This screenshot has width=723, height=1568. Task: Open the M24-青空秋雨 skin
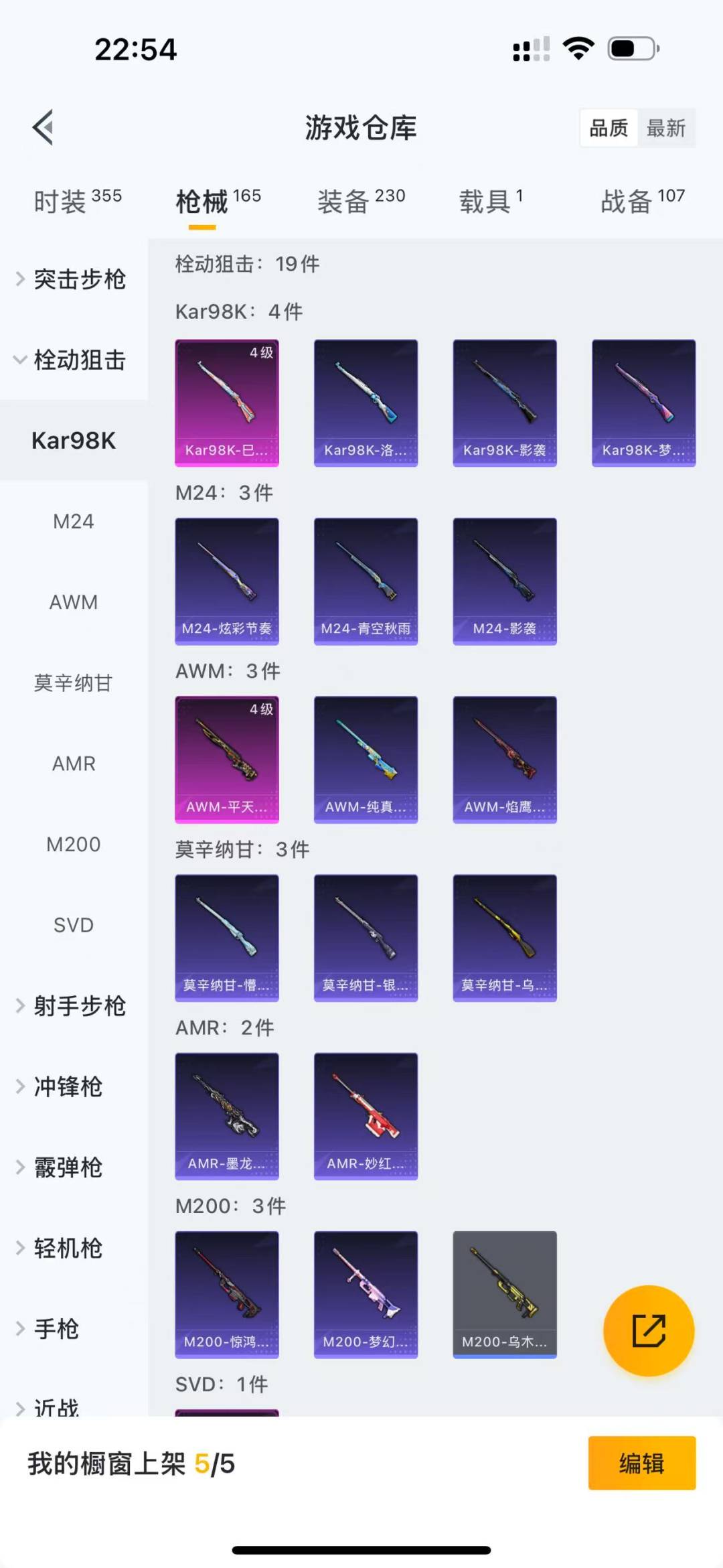pos(366,581)
